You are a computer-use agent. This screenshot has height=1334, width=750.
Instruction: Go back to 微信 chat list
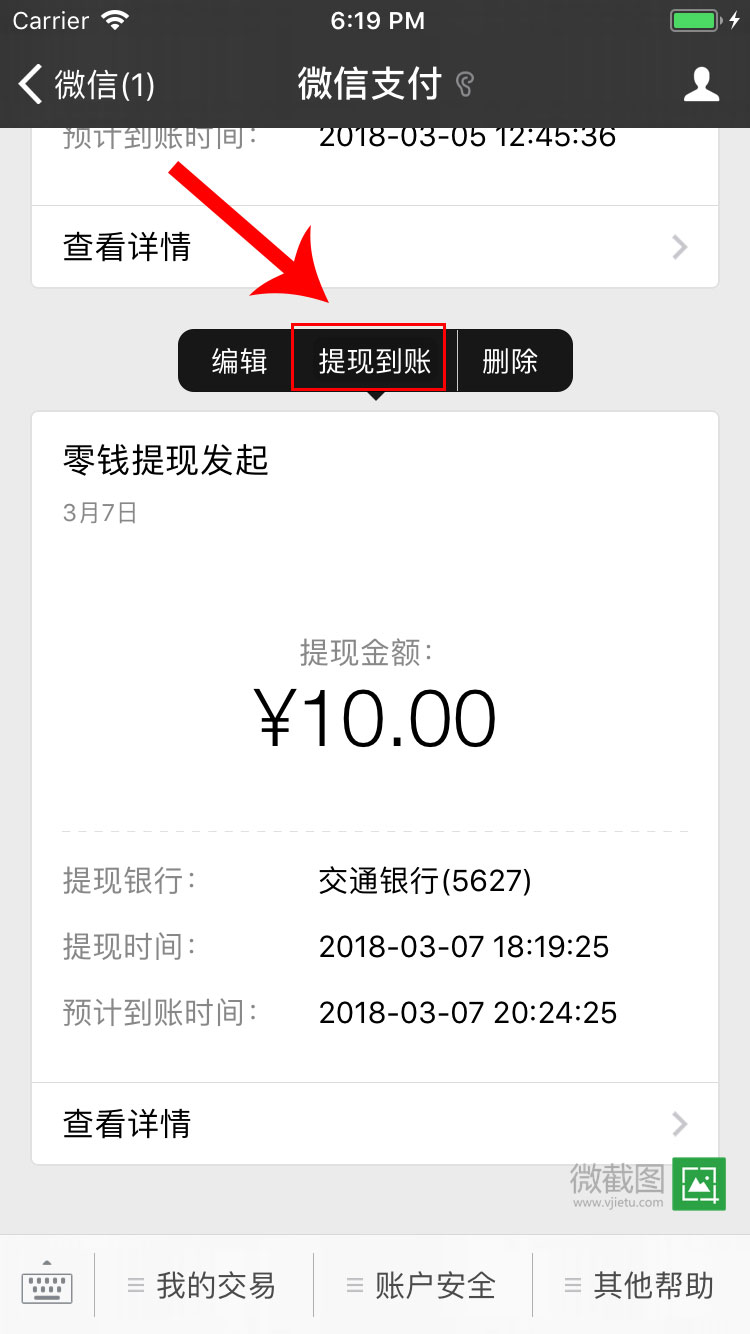point(88,85)
